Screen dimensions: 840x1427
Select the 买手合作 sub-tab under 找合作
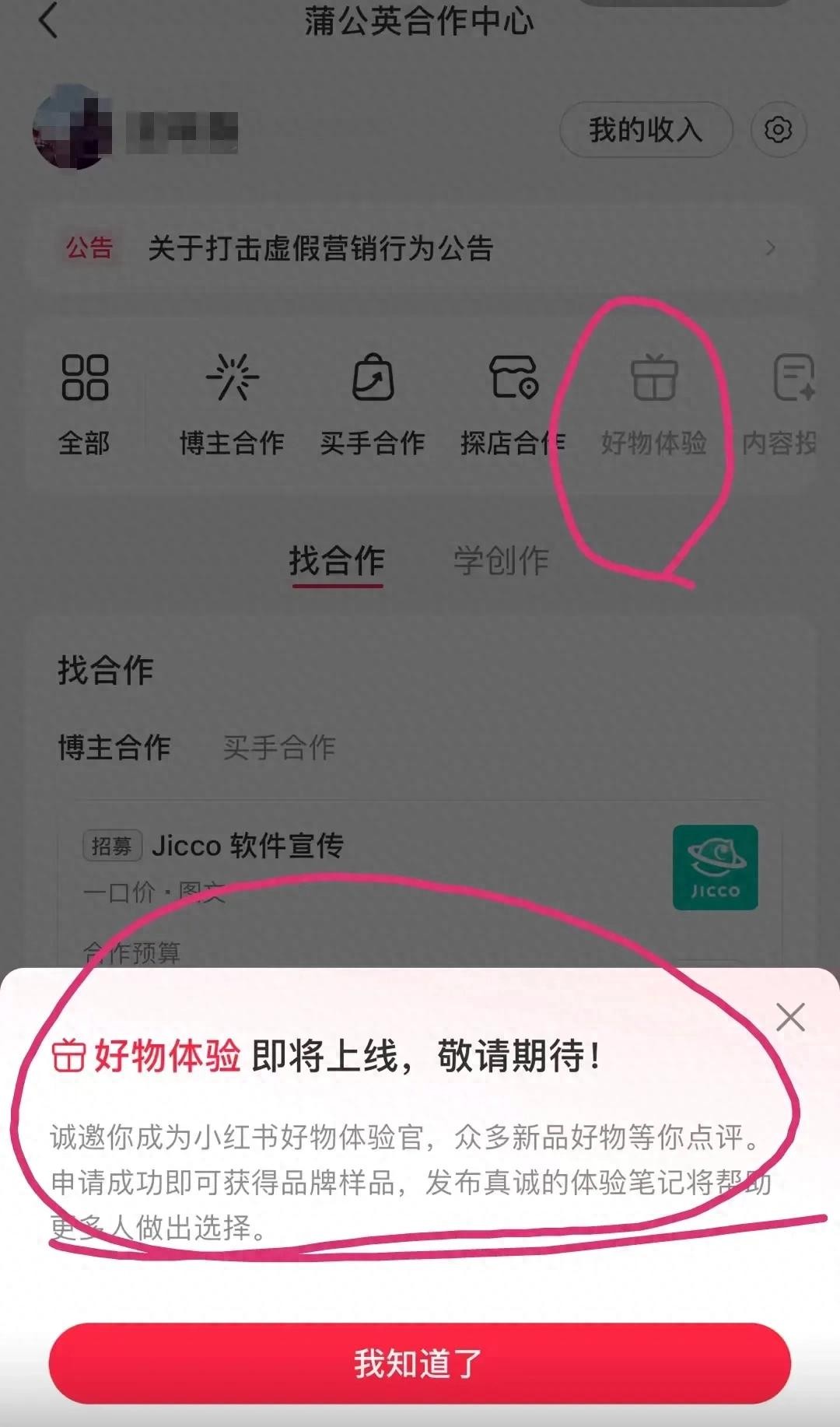278,748
